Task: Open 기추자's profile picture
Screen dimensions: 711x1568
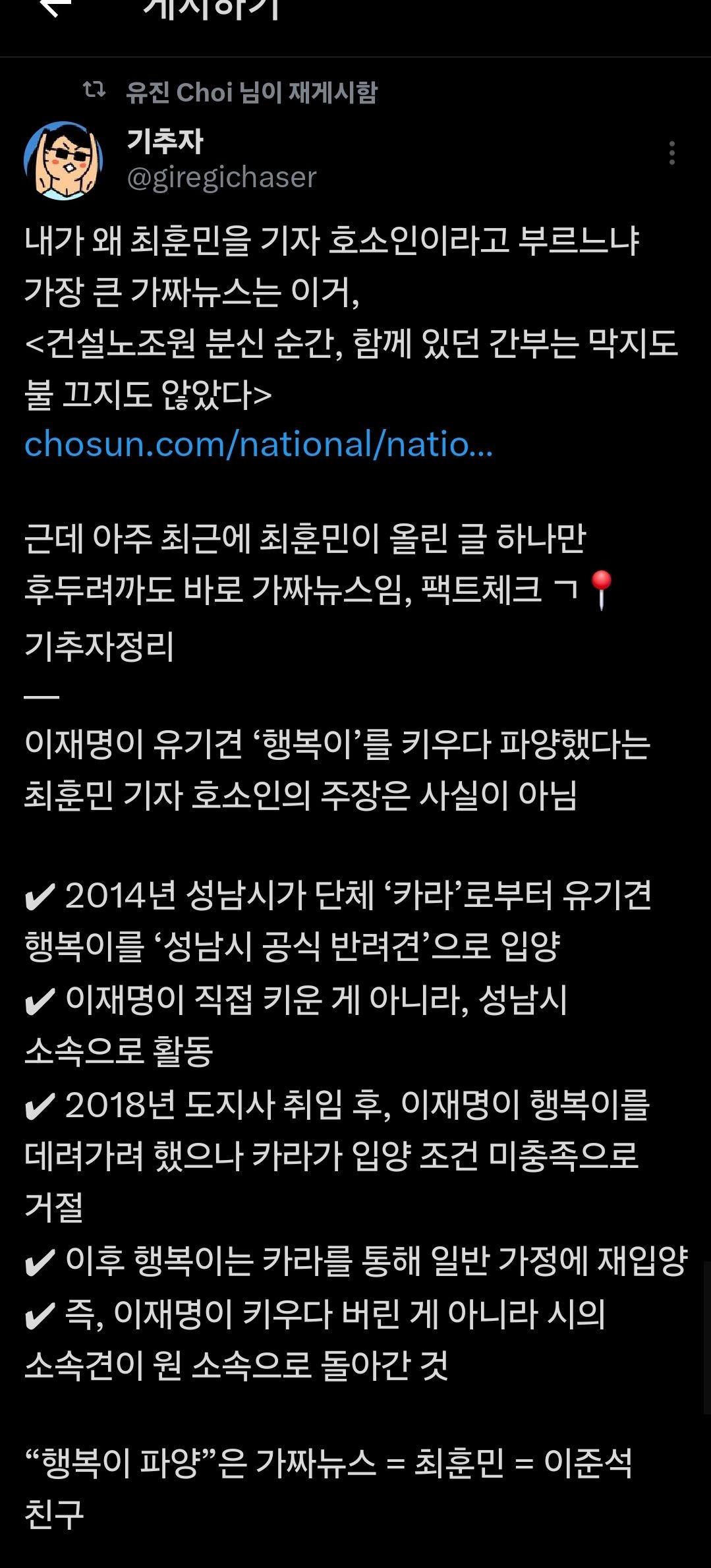Action: click(x=63, y=161)
